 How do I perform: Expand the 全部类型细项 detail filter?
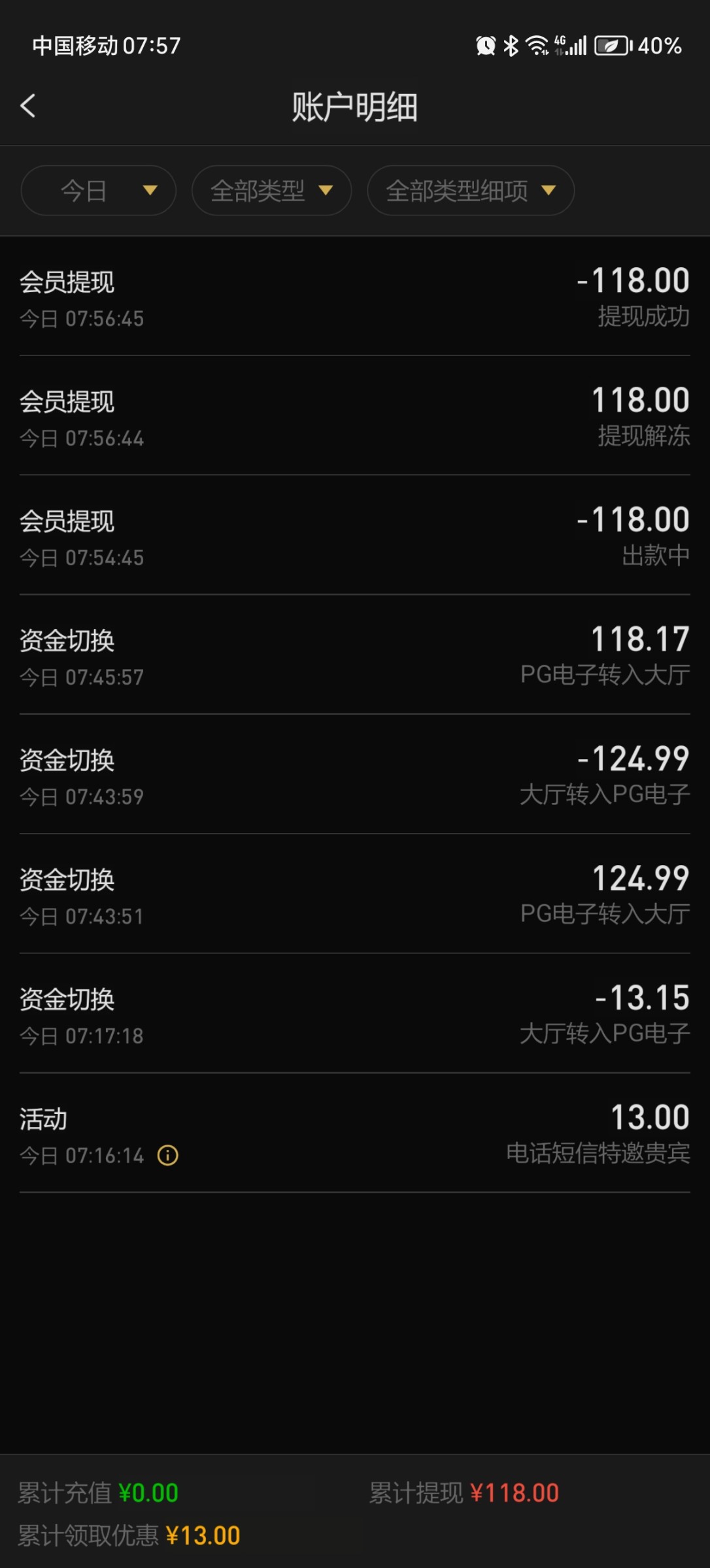(471, 190)
